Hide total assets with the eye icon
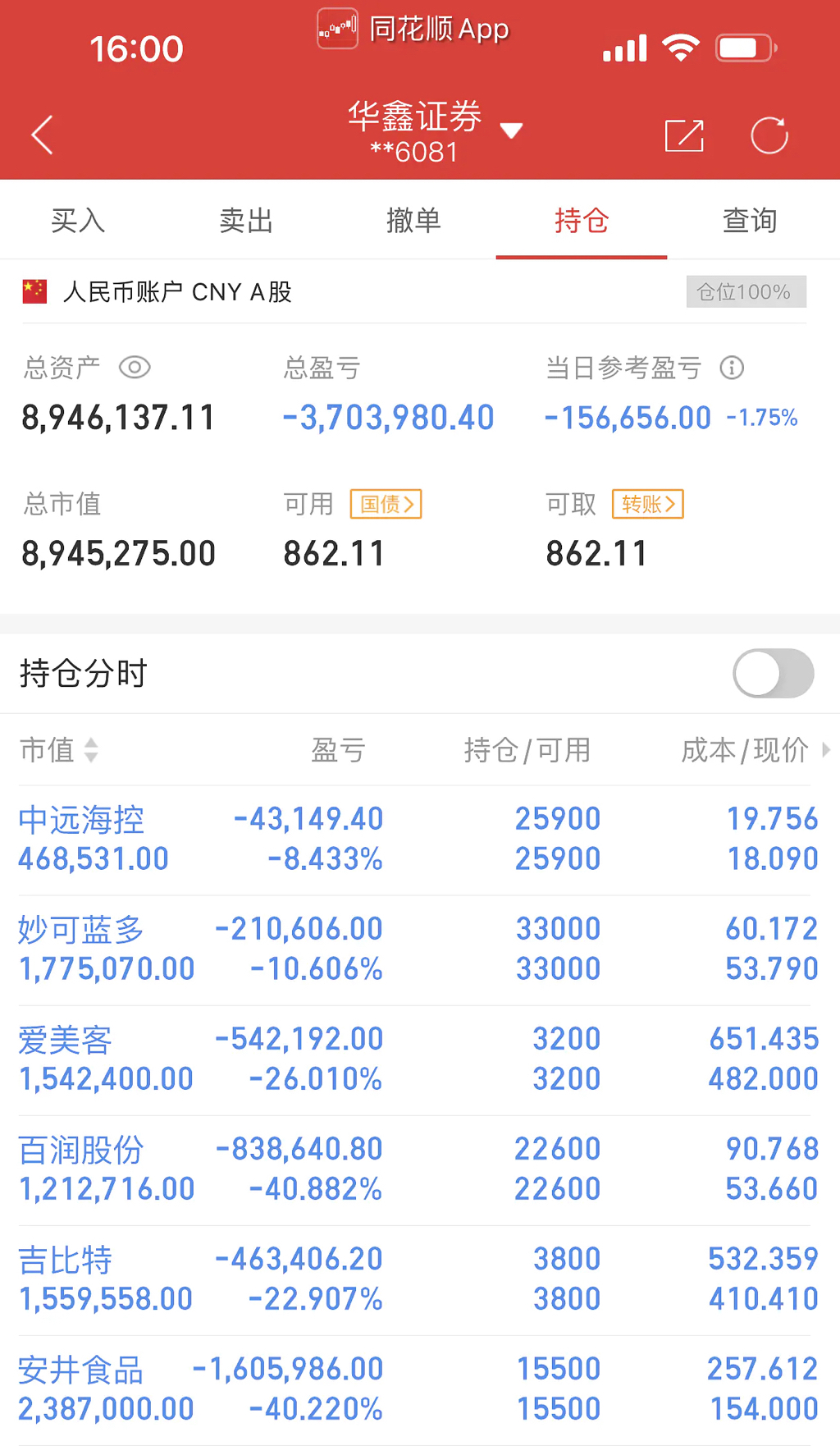 135,368
